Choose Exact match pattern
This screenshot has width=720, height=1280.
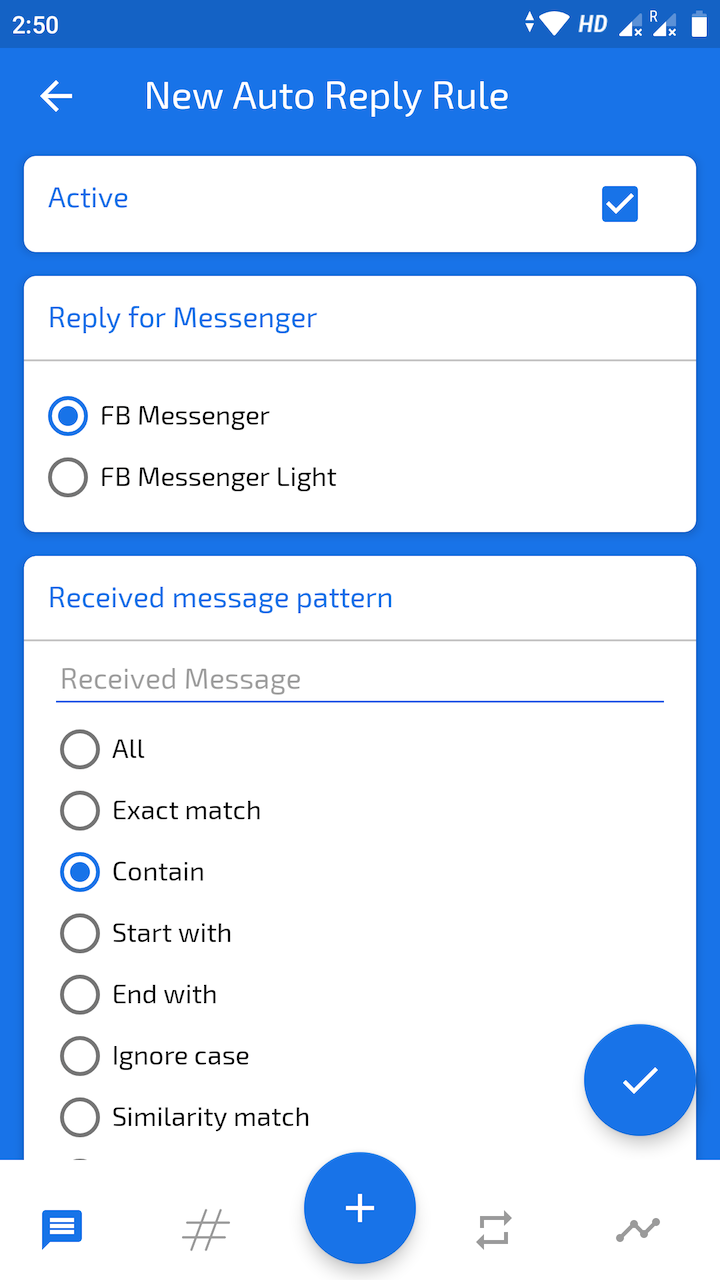coord(80,810)
